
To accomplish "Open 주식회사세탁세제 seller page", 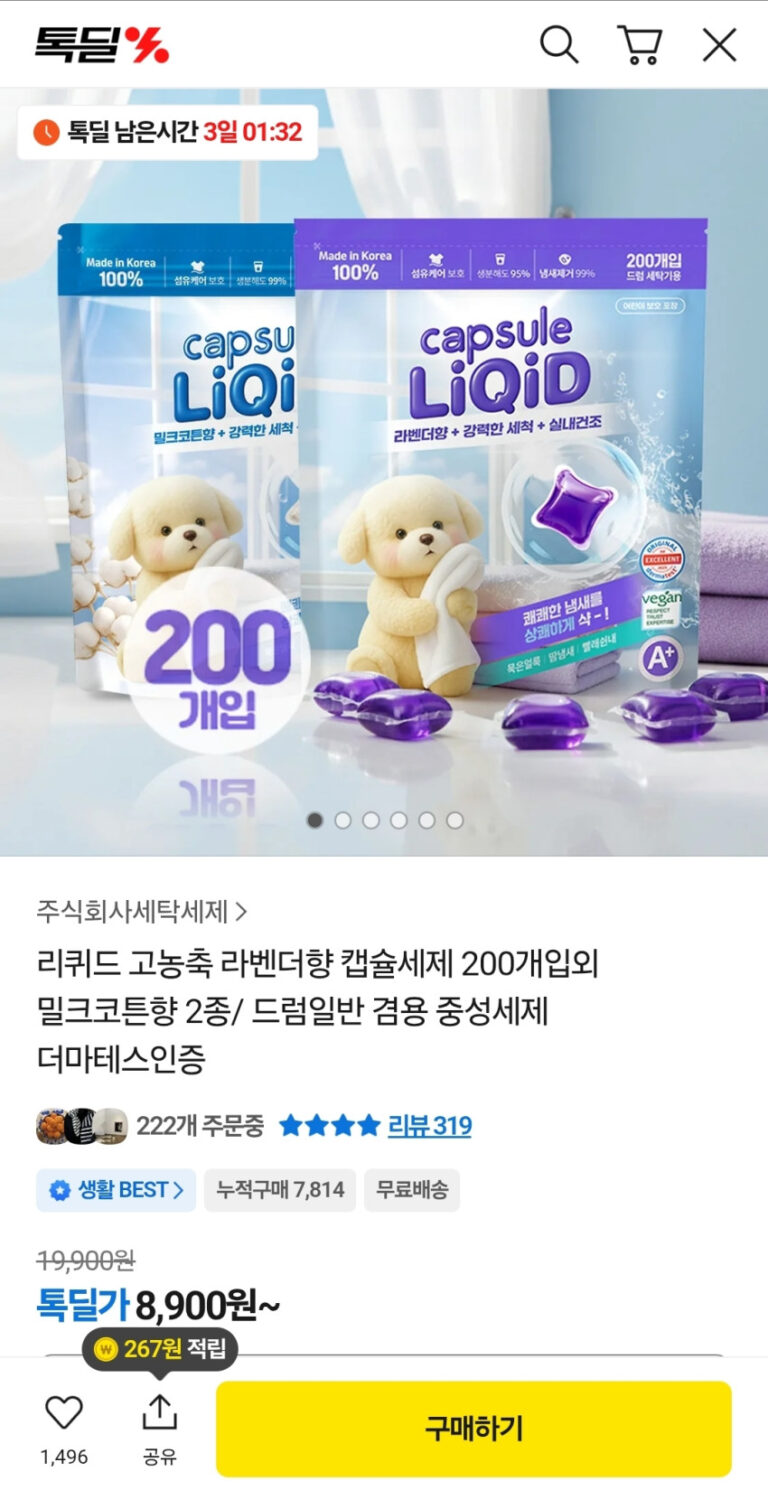I will click(141, 911).
